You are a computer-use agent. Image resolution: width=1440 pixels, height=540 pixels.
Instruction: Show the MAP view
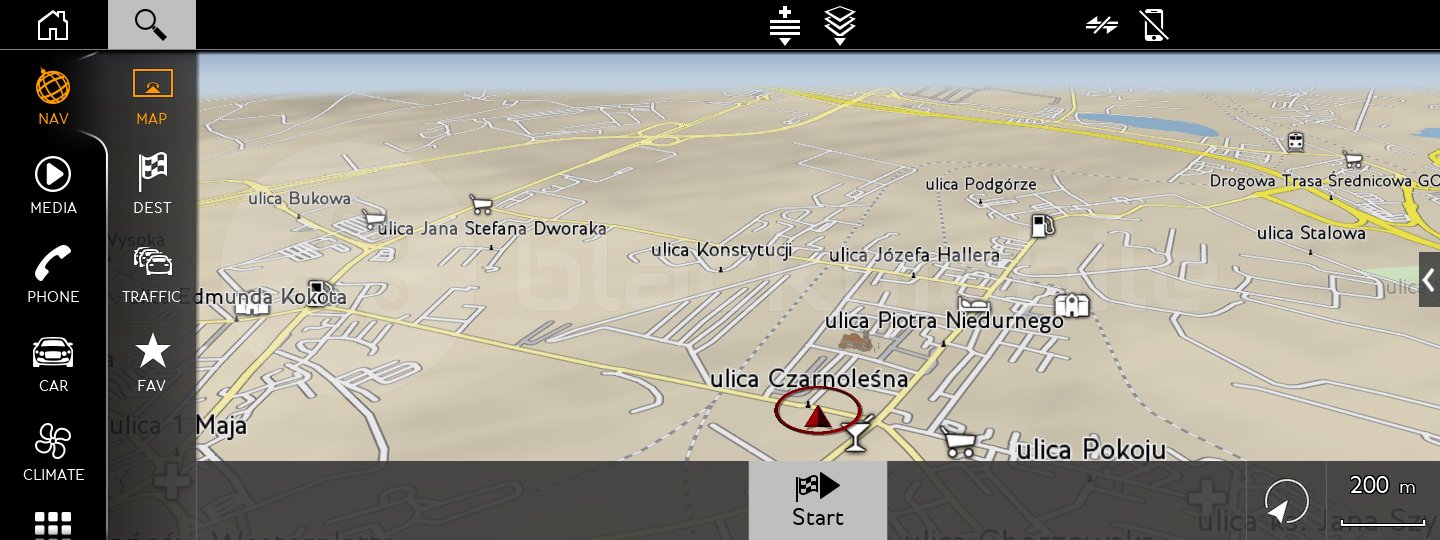pos(152,97)
